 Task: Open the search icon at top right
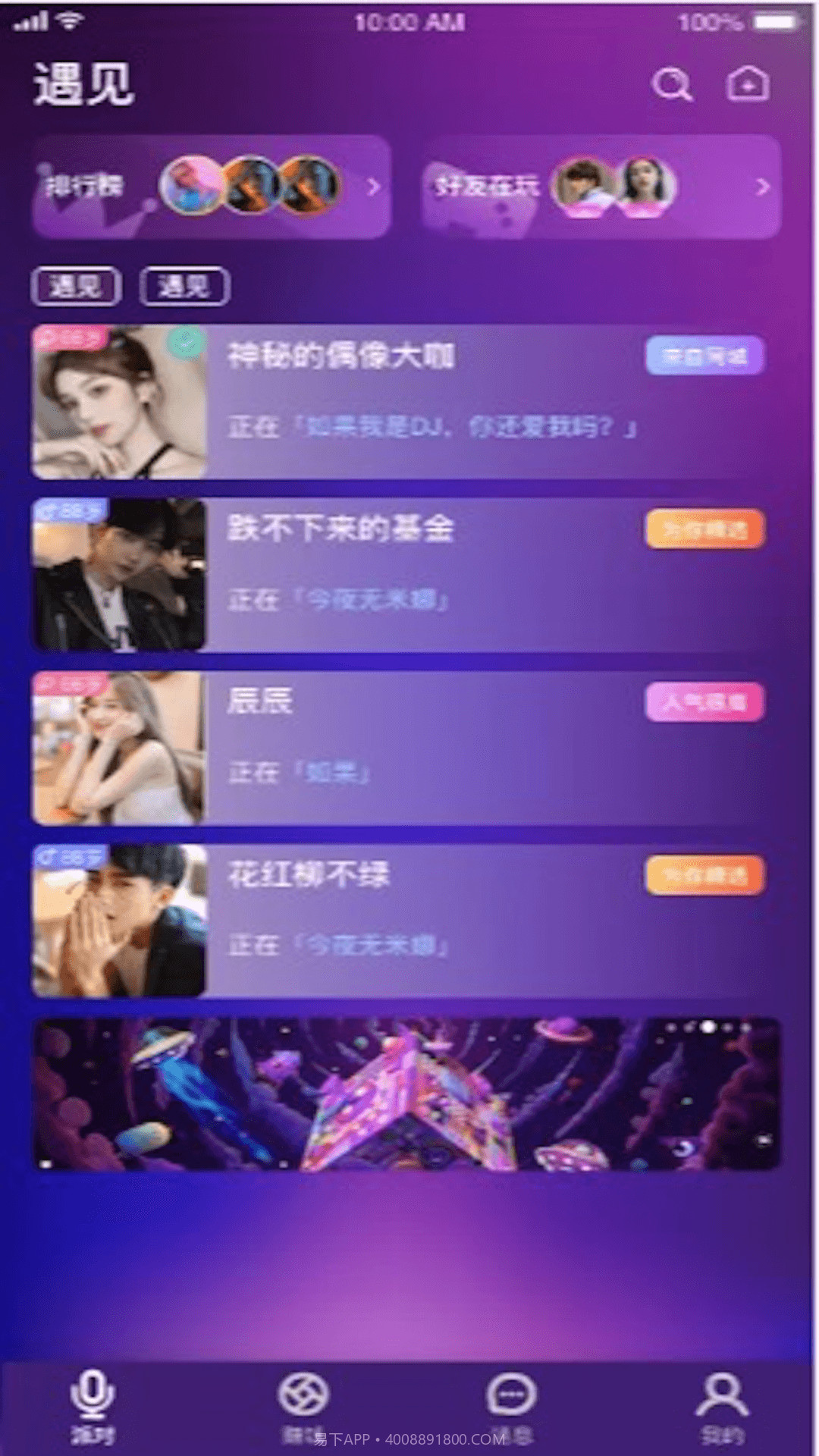(672, 84)
